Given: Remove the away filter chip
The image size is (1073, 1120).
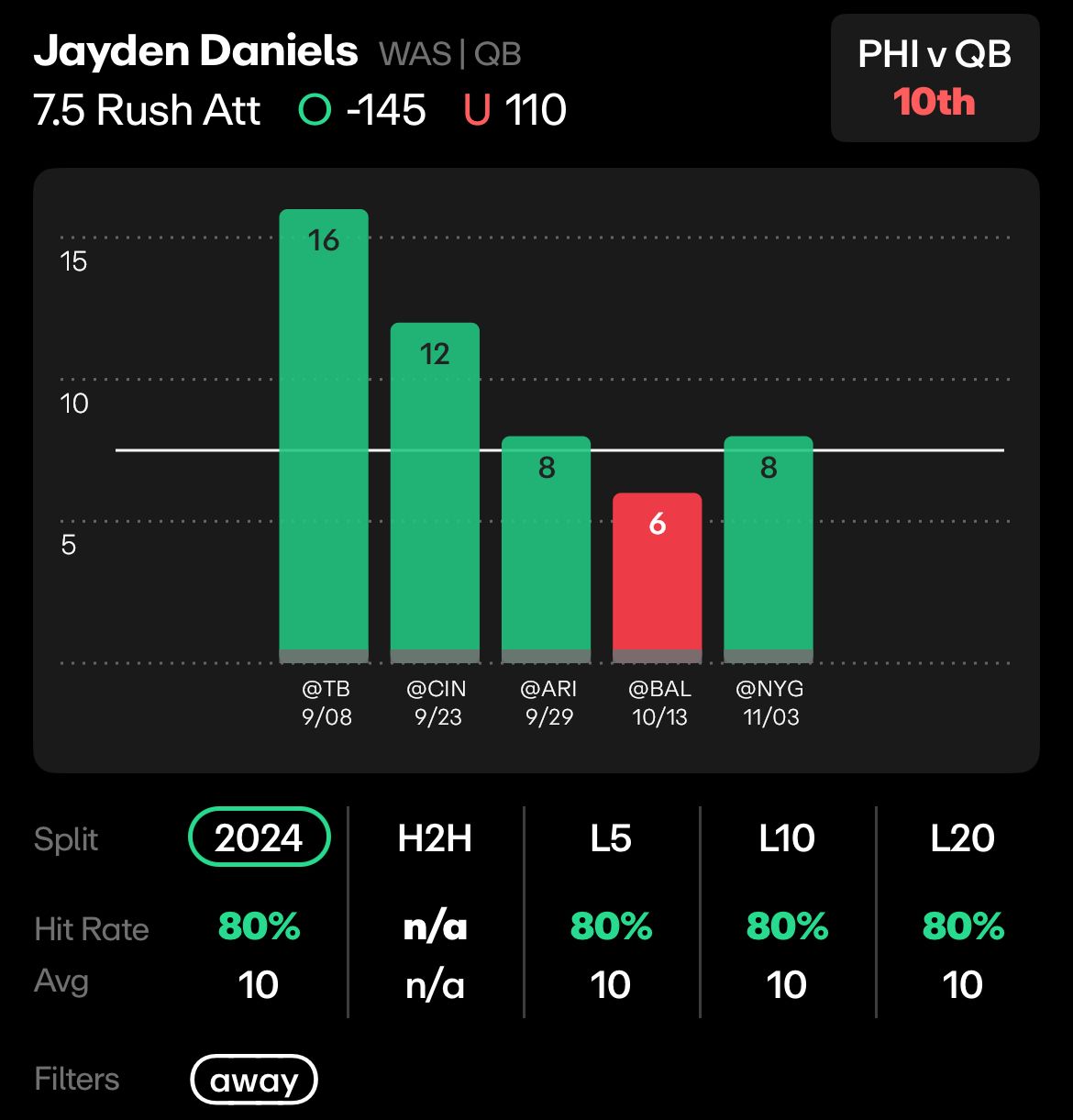Looking at the screenshot, I should point(254,1080).
